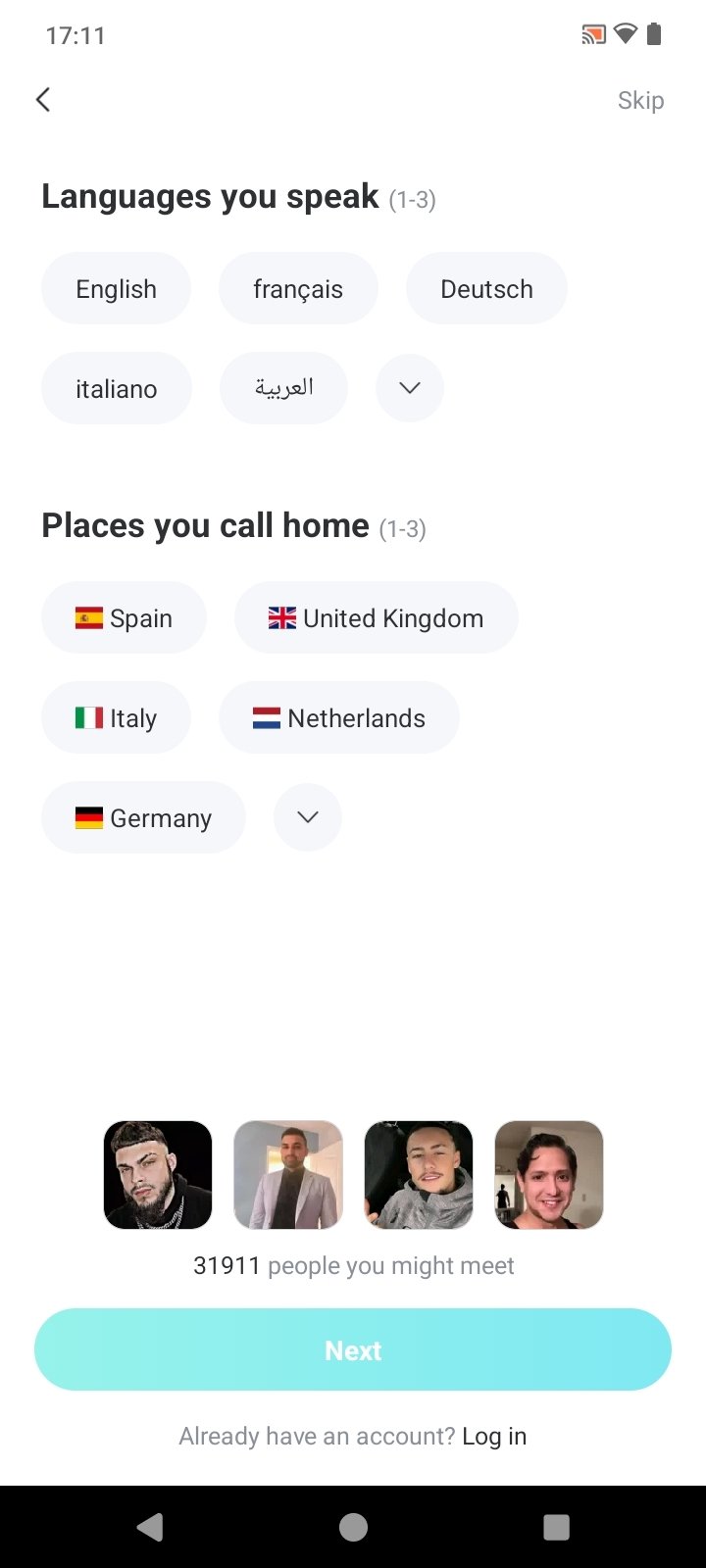
Task: Select the Netherlands country chip
Action: click(338, 718)
